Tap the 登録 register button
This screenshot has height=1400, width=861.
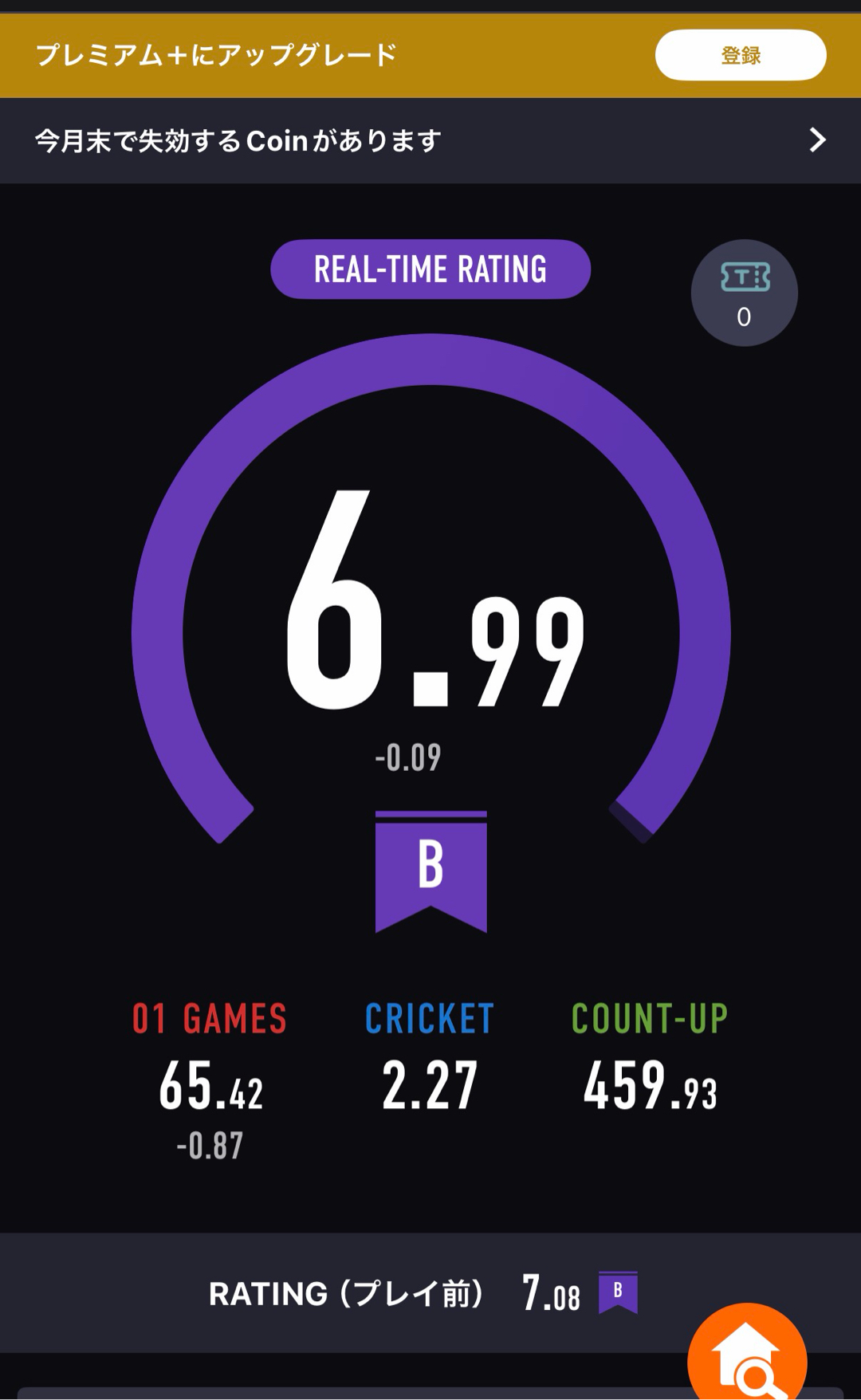(x=740, y=55)
